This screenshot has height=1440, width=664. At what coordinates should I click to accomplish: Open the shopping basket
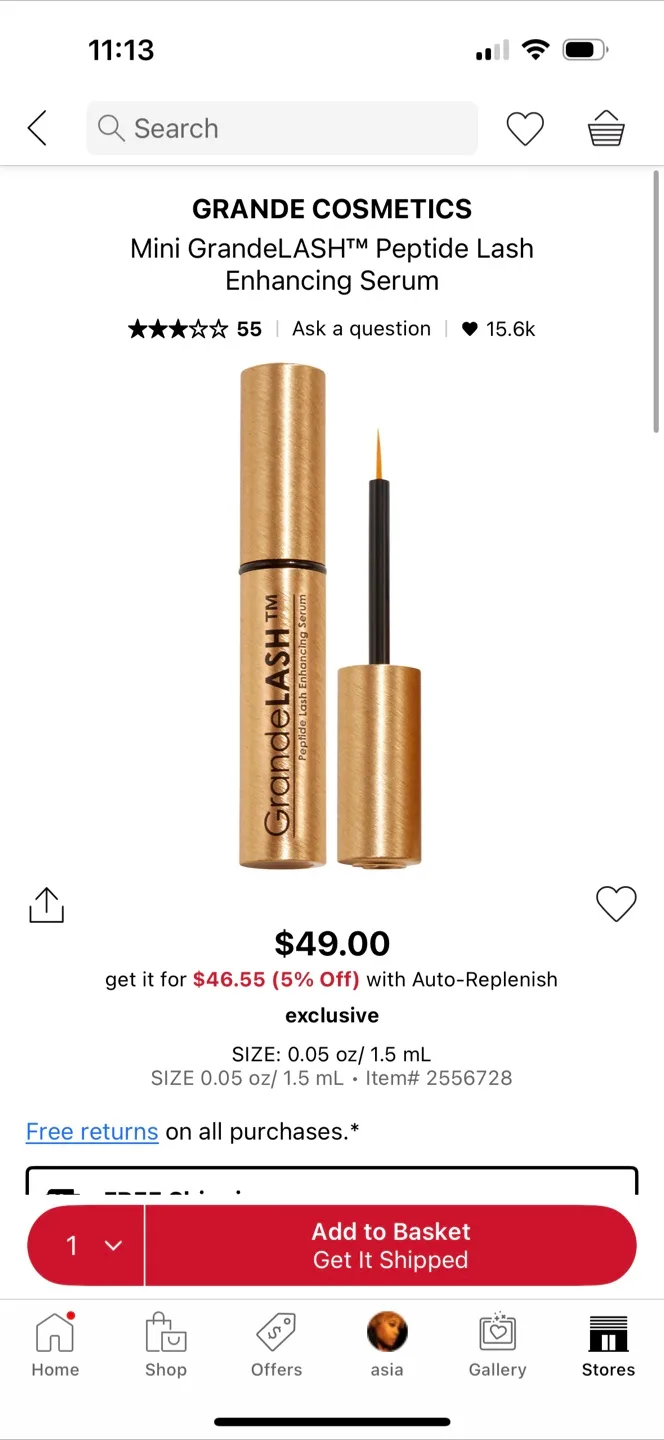point(606,128)
